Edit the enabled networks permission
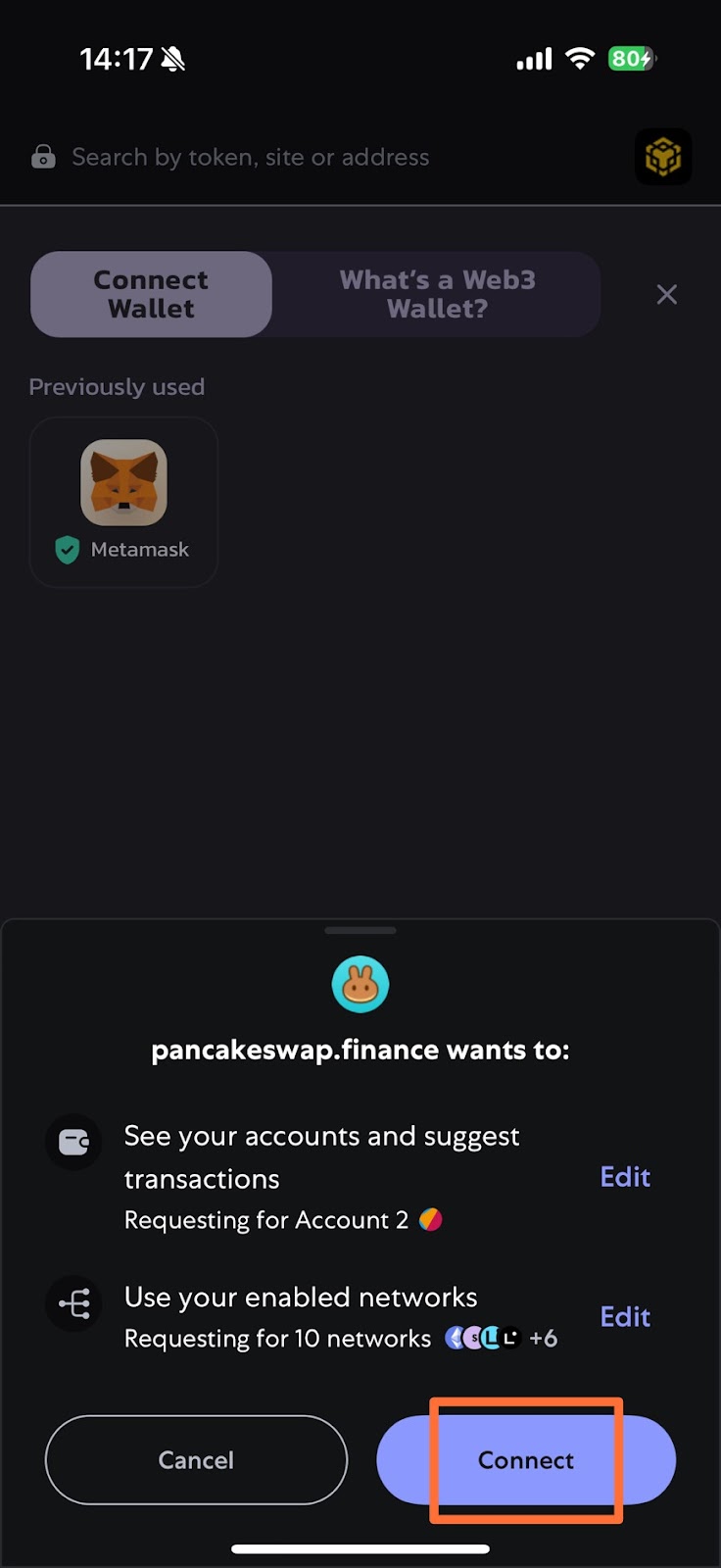The width and height of the screenshot is (721, 1568). 625,1316
